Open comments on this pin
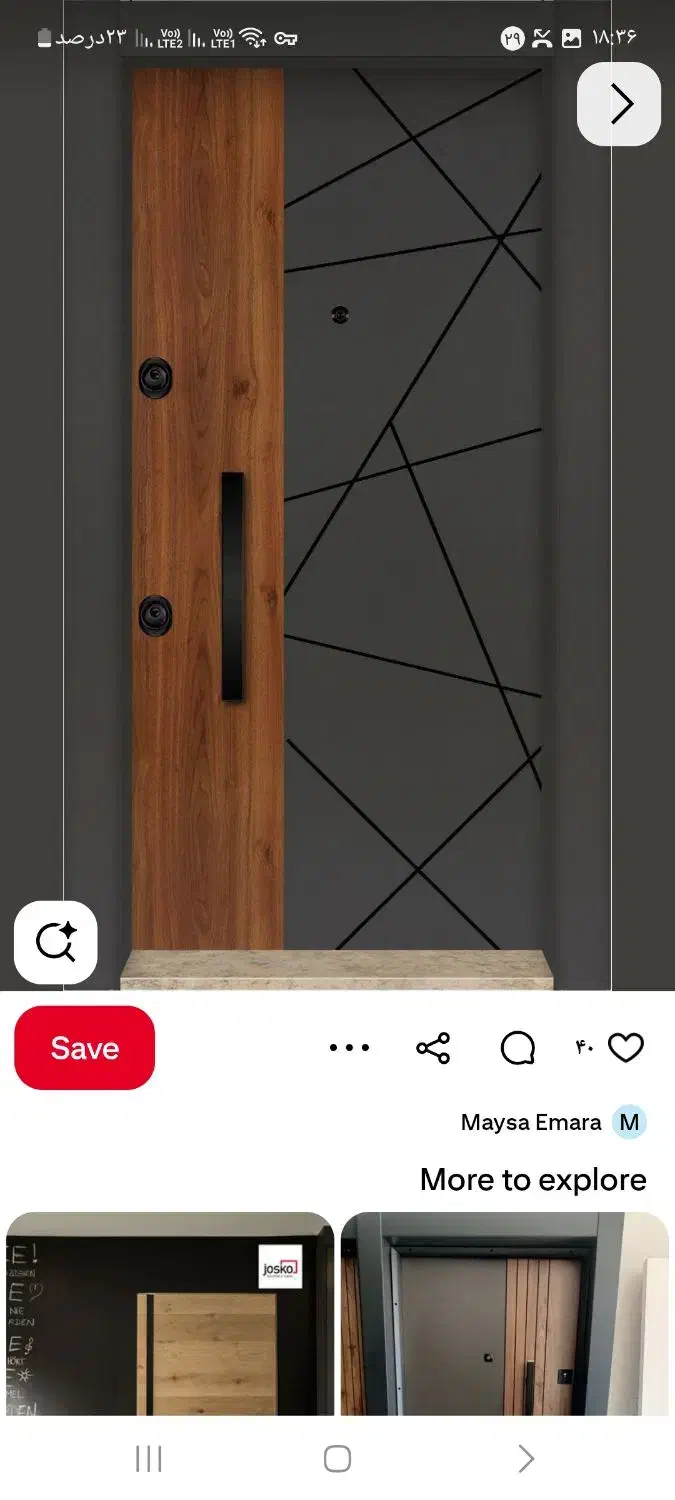Viewport: 675px width, 1500px height. [517, 1048]
